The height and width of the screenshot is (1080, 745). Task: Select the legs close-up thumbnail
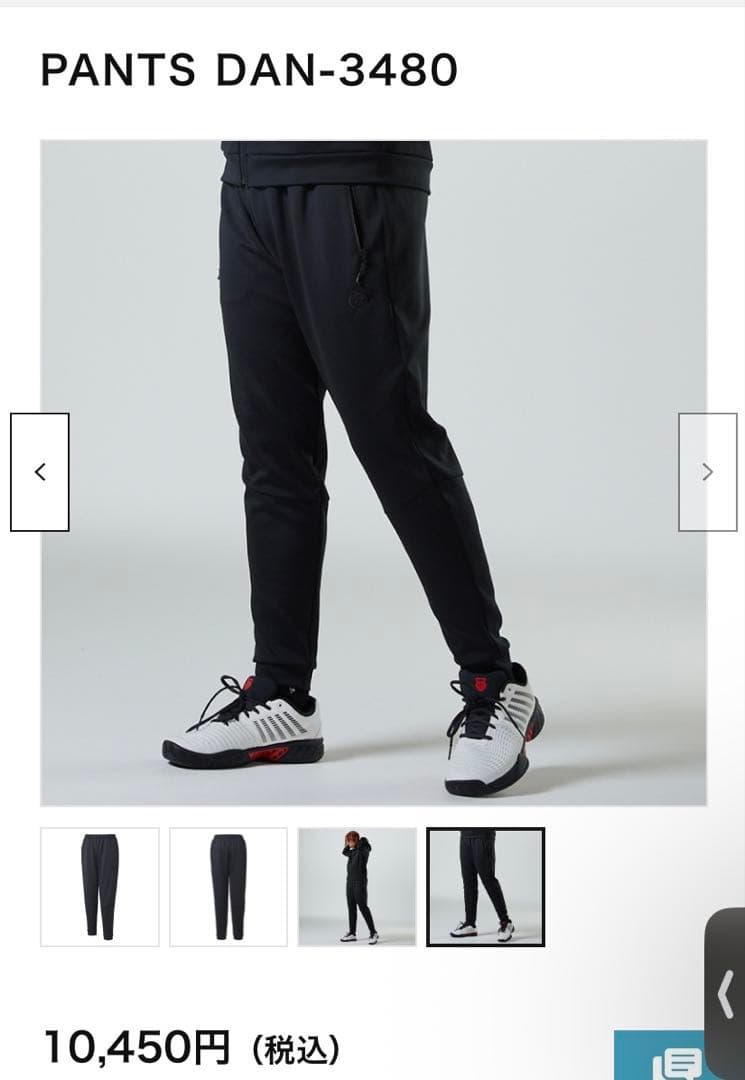pyautogui.click(x=486, y=886)
